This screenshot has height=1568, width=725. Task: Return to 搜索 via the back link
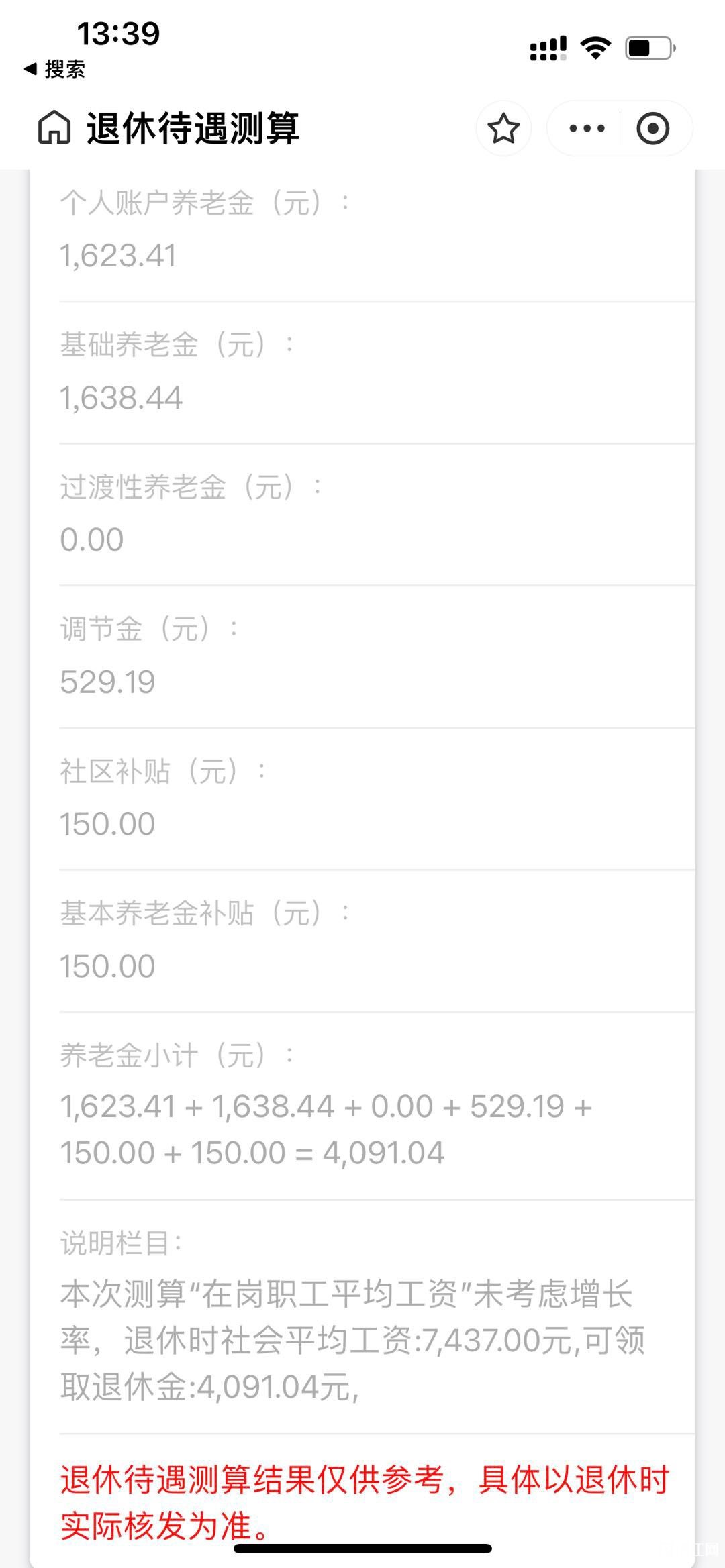pos(54,69)
